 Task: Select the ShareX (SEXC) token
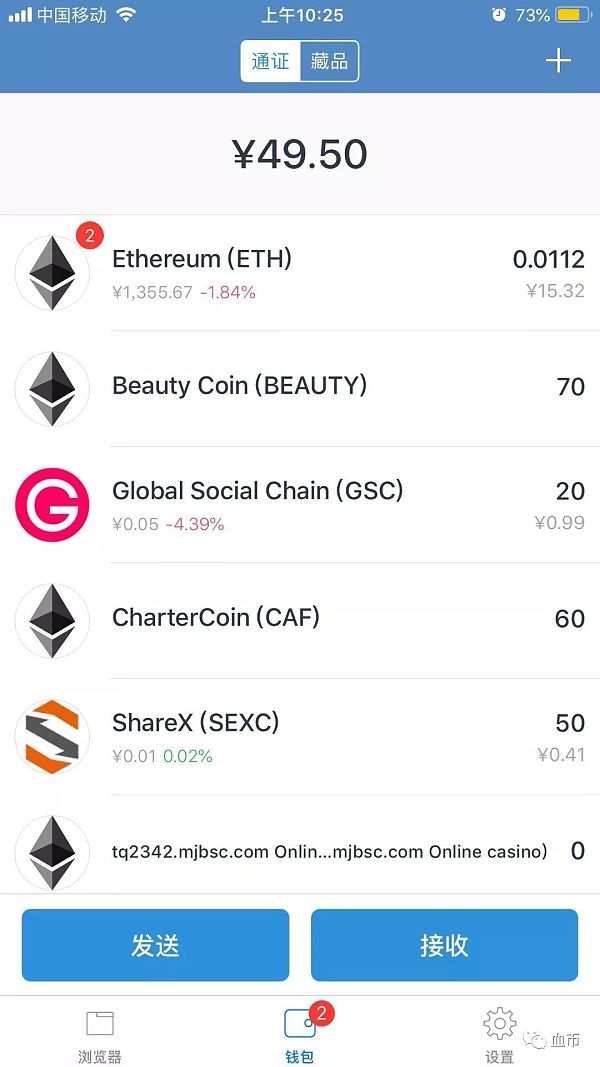coord(300,736)
